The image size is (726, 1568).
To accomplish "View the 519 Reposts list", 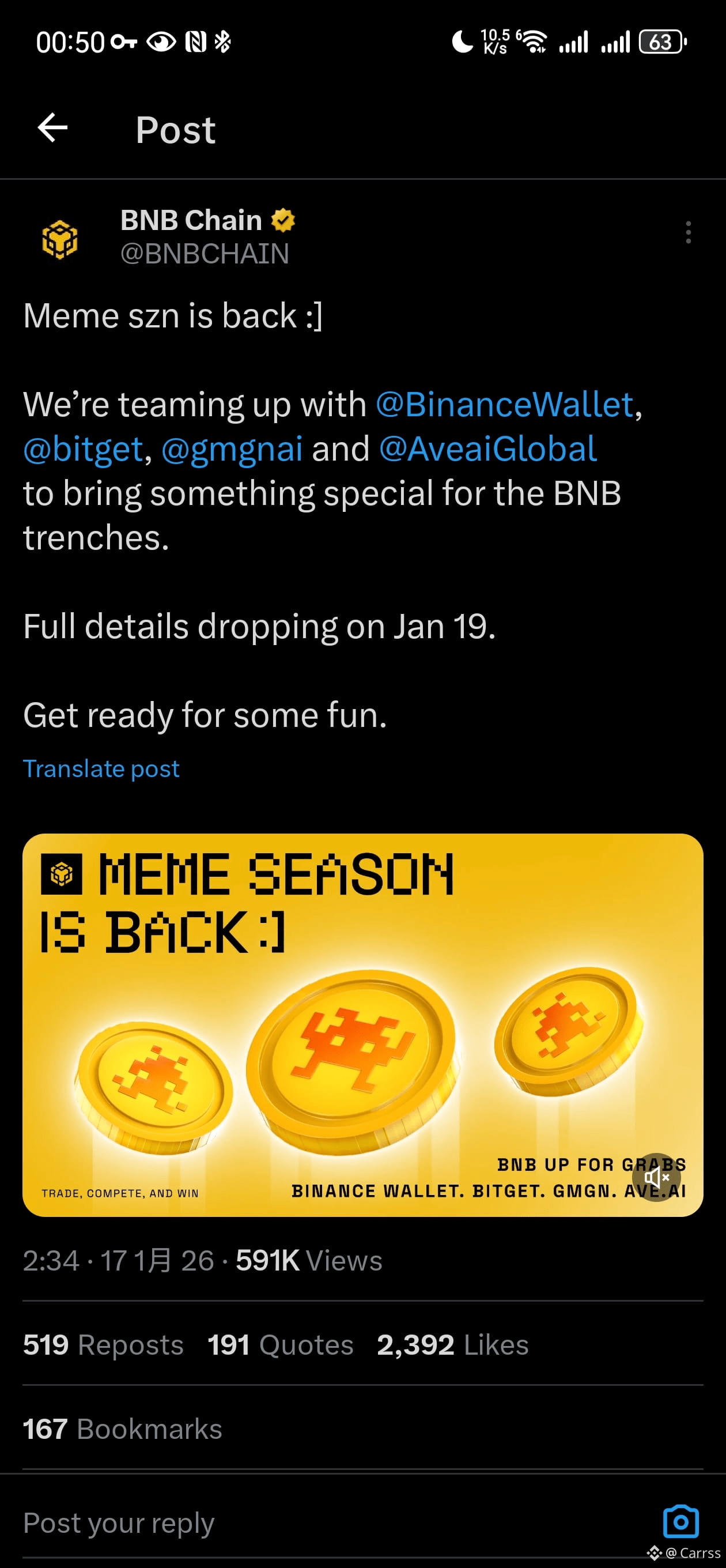I will click(103, 1344).
